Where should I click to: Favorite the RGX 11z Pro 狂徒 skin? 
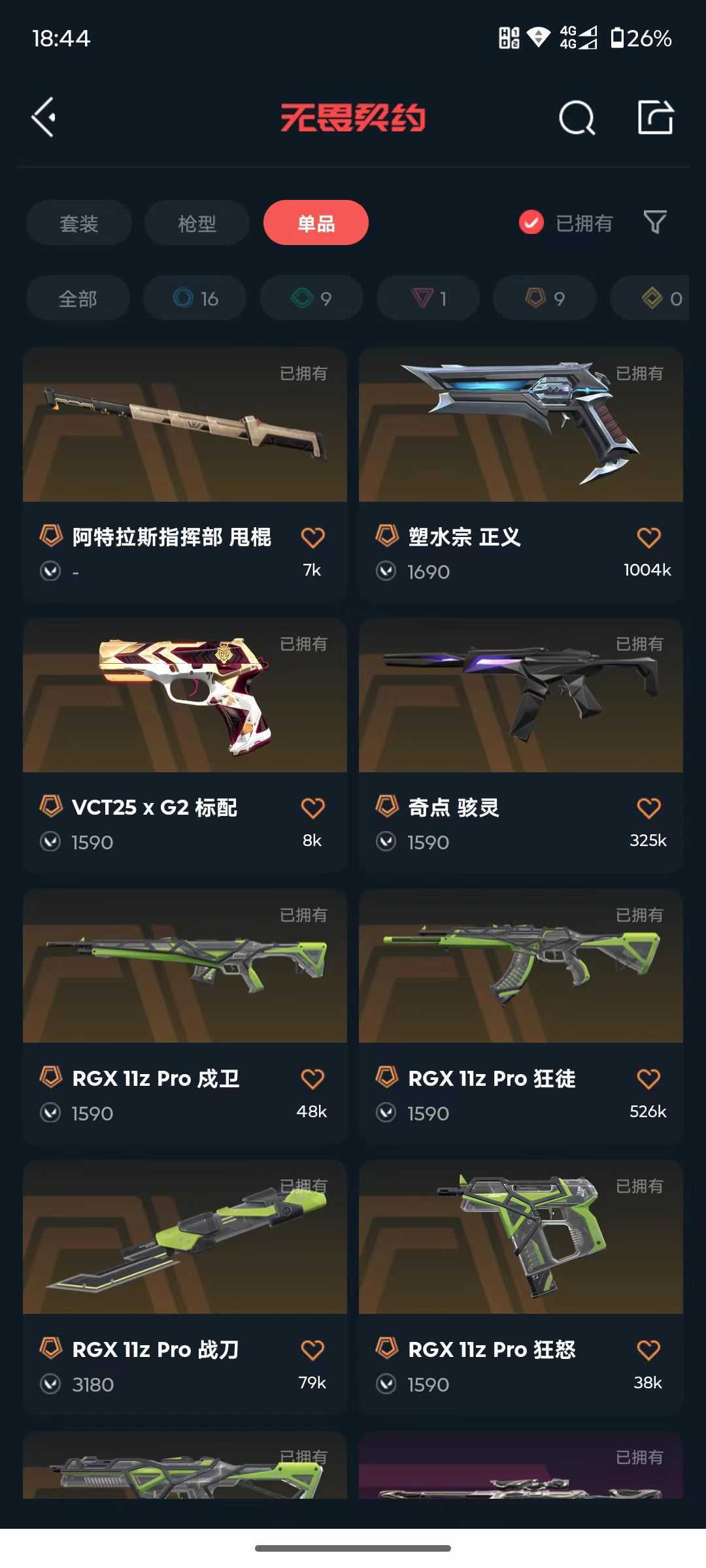point(648,1079)
